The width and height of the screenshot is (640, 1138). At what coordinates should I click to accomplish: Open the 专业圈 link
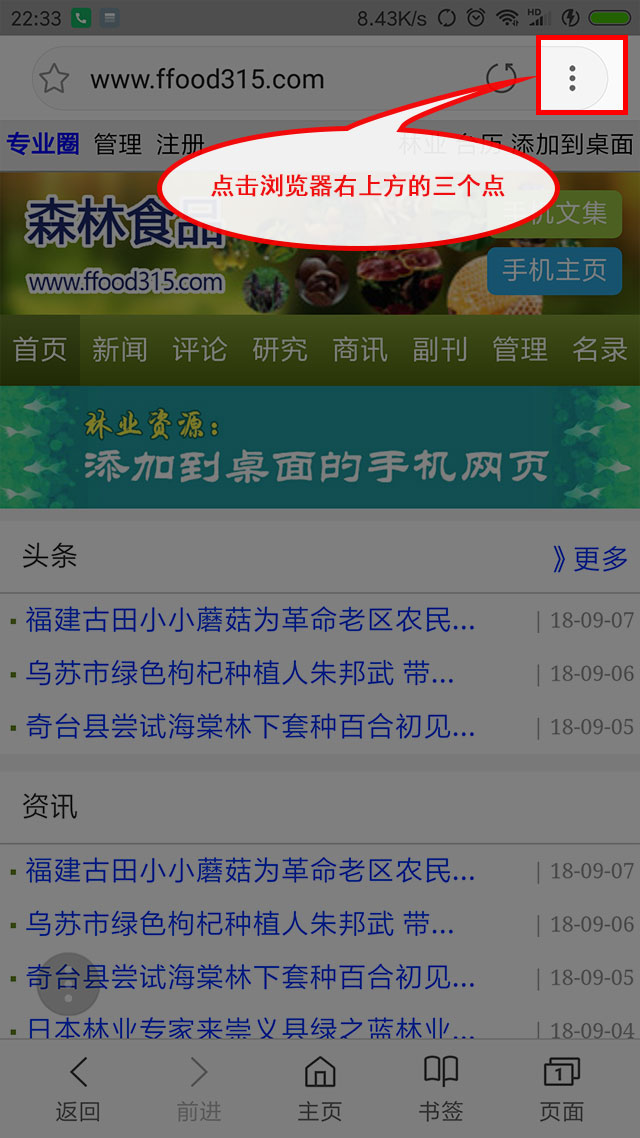(x=43, y=144)
